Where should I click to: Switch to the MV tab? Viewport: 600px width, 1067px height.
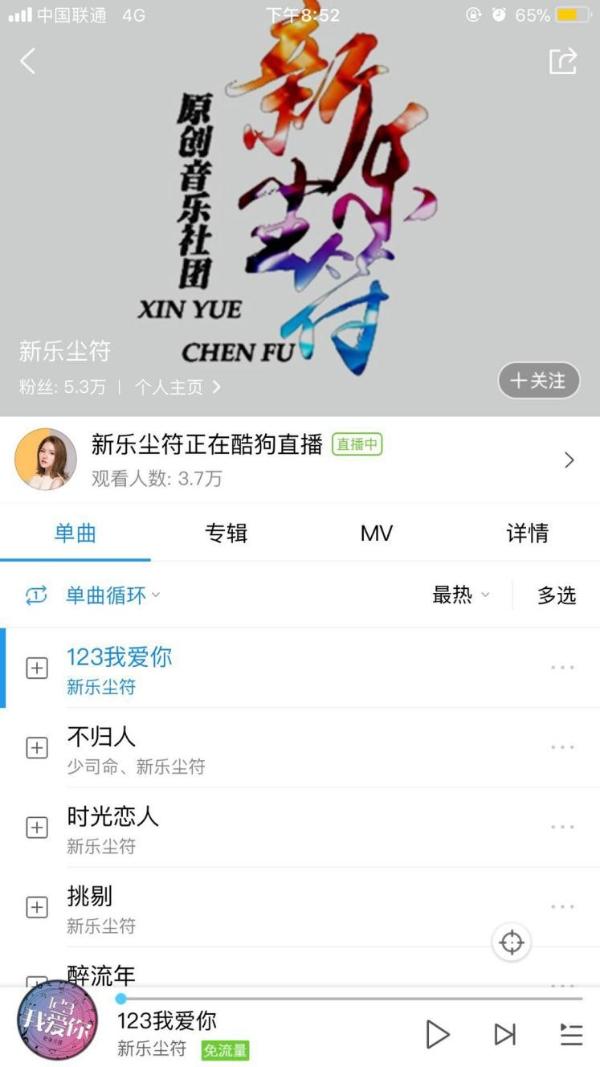click(376, 533)
